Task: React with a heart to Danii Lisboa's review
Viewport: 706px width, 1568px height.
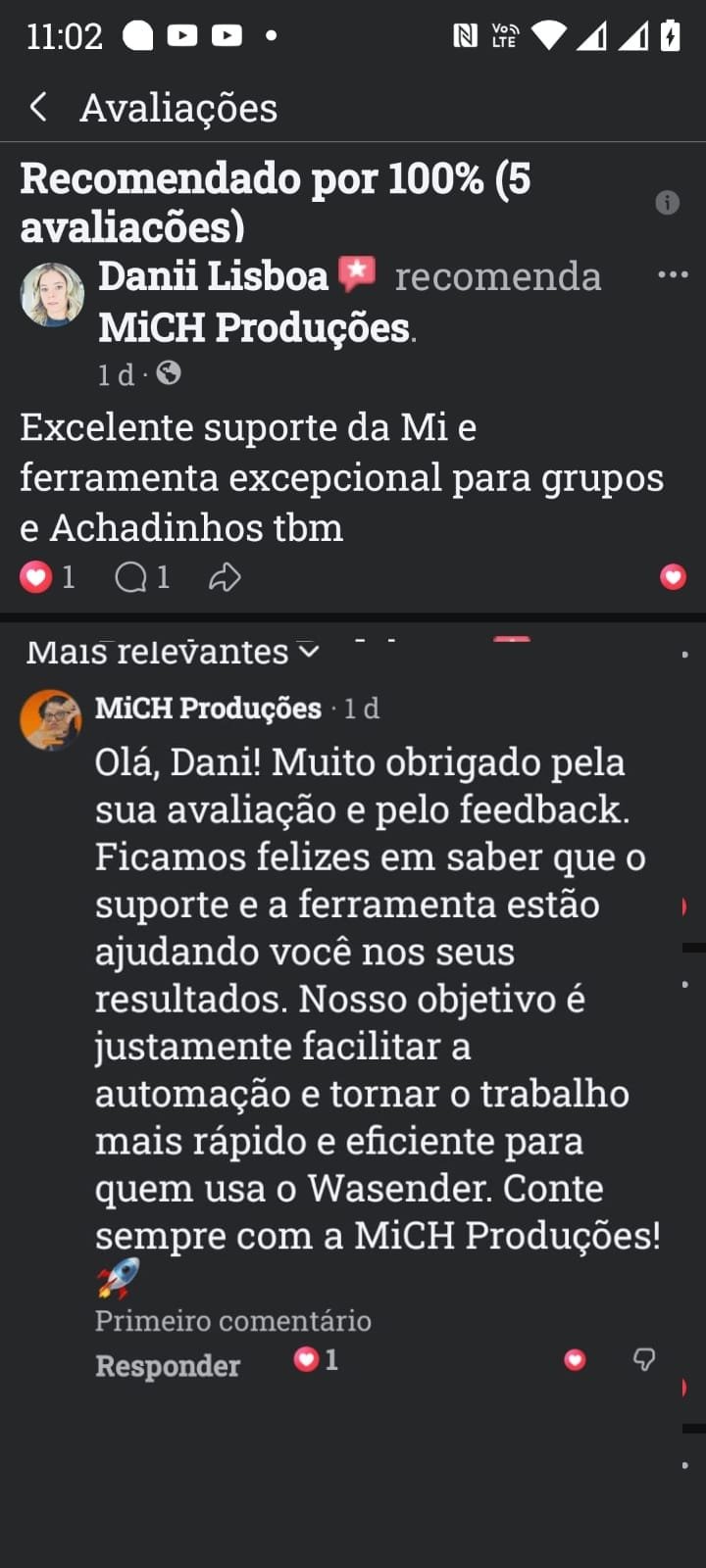Action: point(673,577)
